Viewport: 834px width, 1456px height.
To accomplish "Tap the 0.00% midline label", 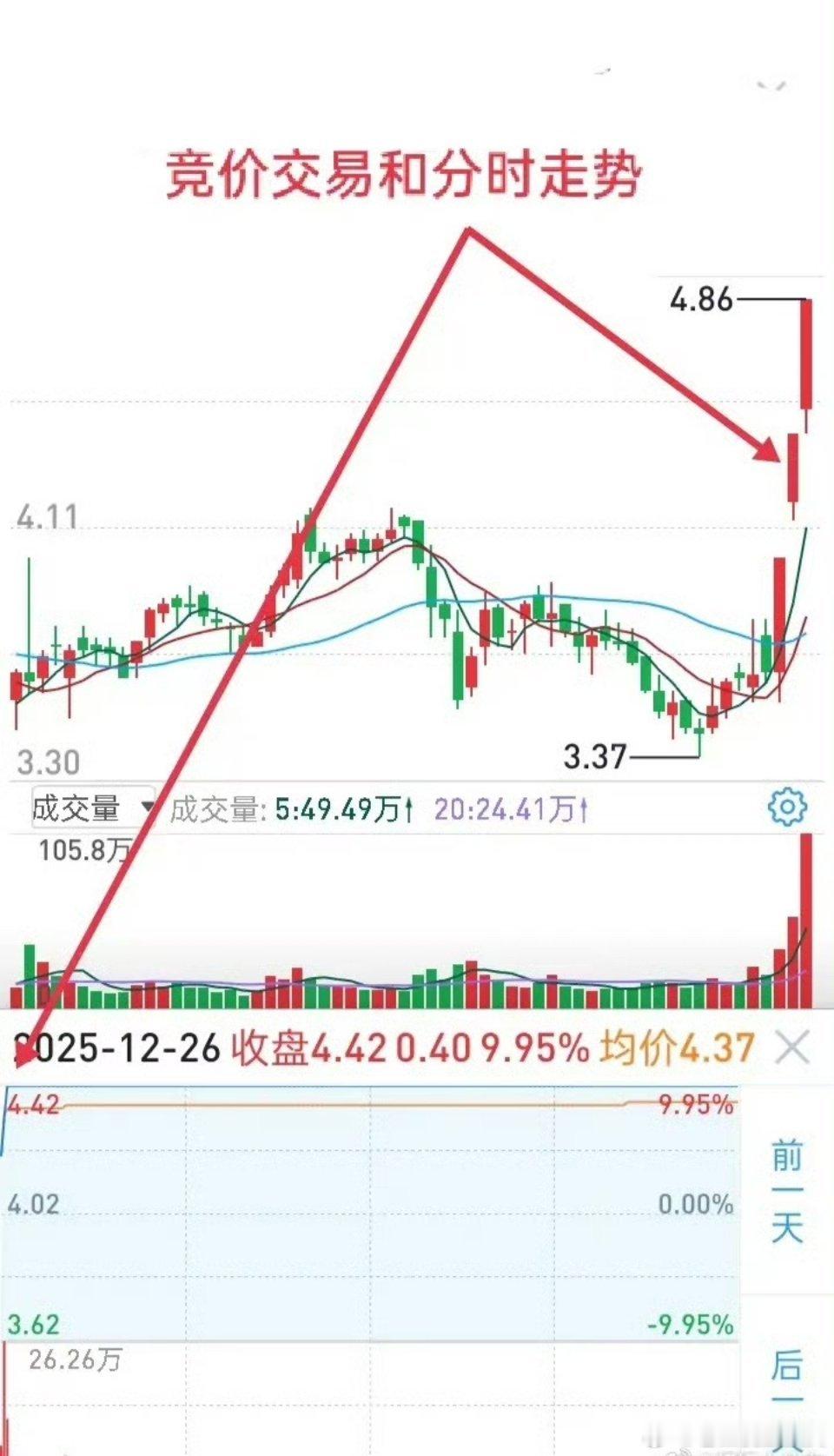I will point(695,1205).
